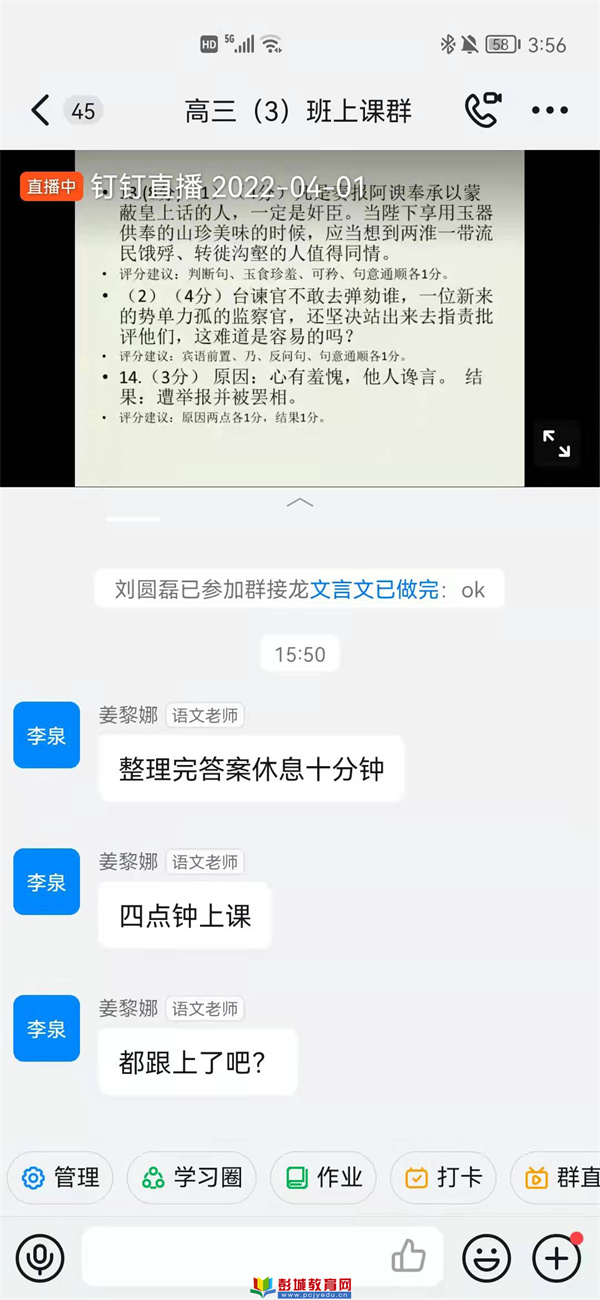Open the 管理 shortcut

coord(60,1178)
